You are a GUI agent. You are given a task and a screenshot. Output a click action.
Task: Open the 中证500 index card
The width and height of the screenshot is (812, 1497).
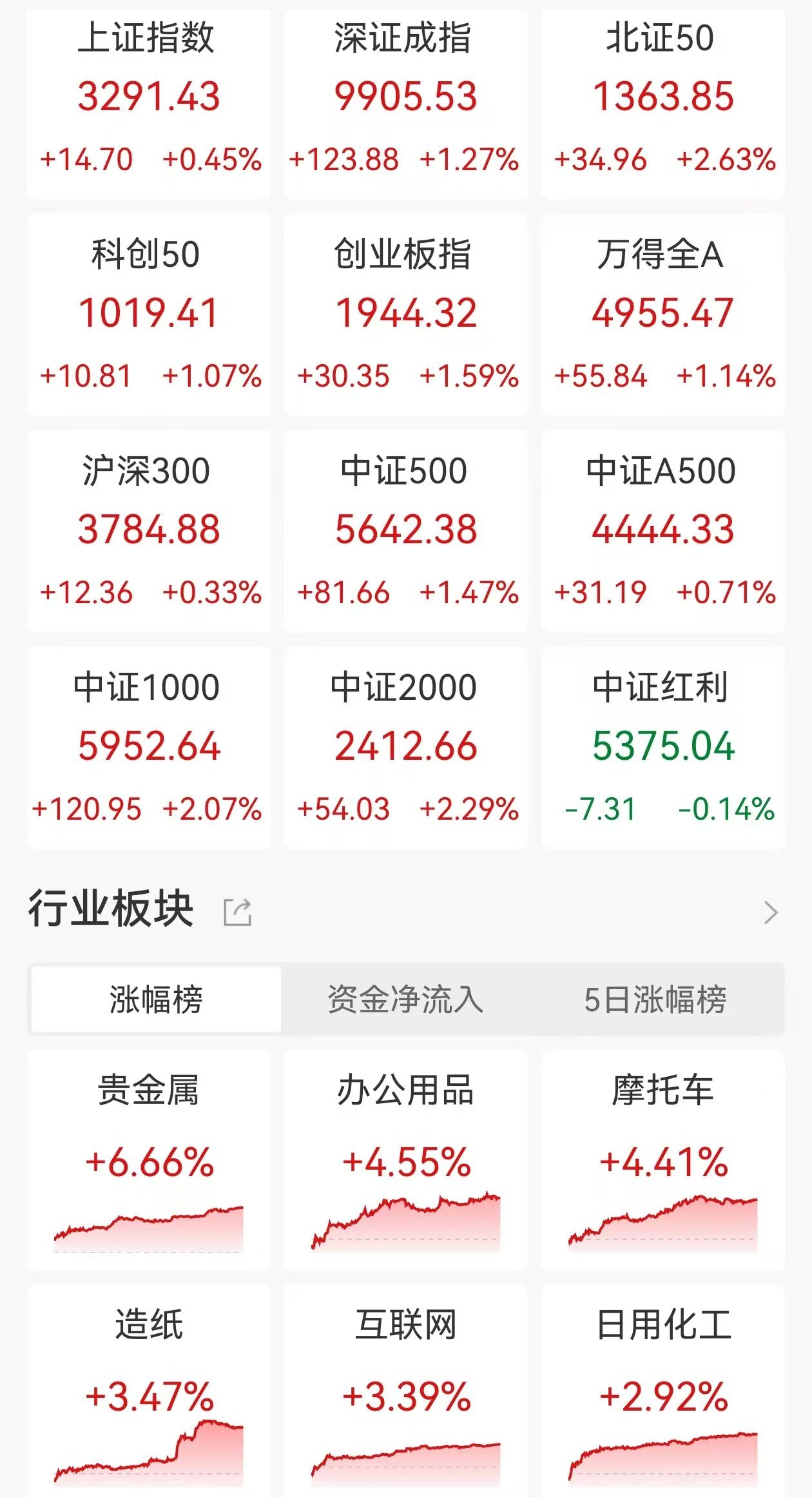click(x=405, y=531)
